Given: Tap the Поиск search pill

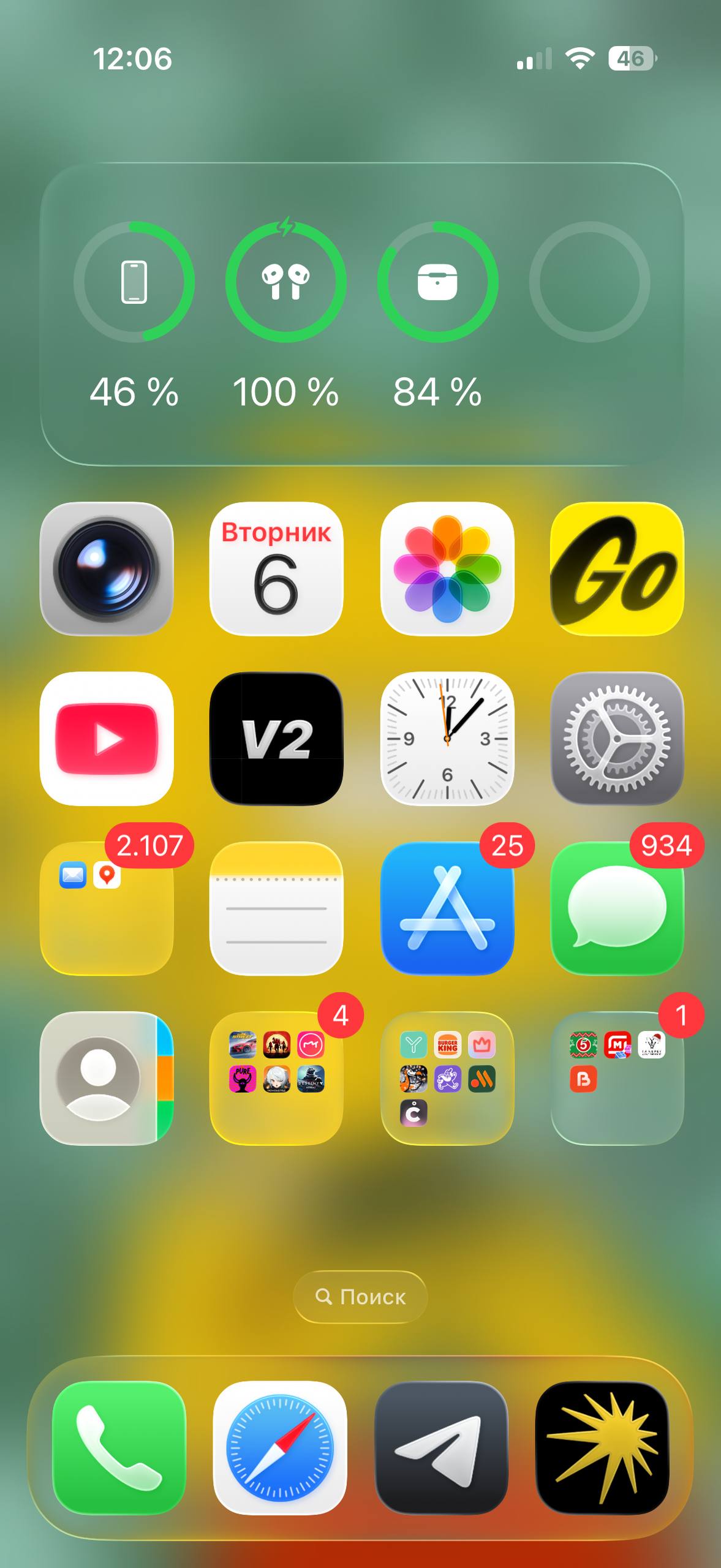Looking at the screenshot, I should coord(360,1297).
